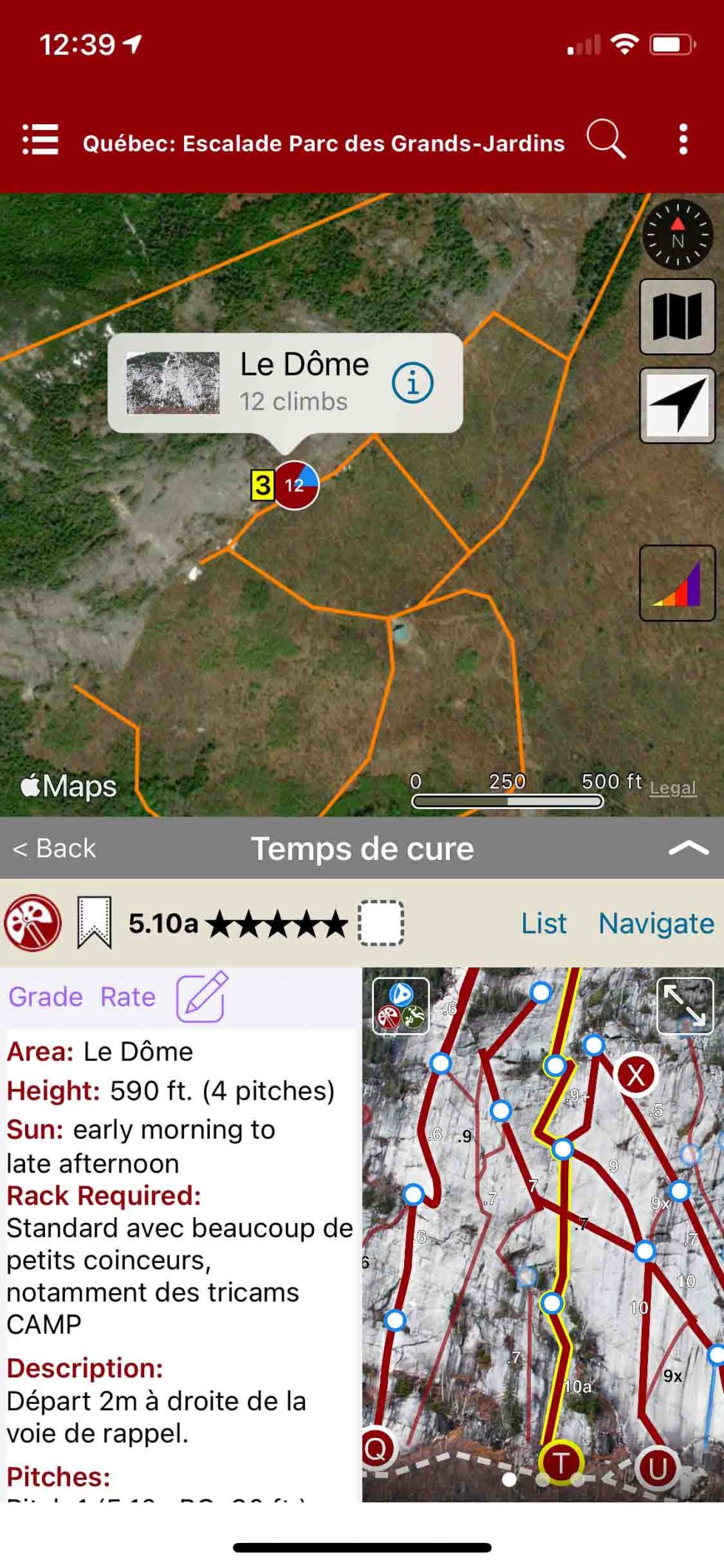Start Navigate to this climb

coord(656,924)
